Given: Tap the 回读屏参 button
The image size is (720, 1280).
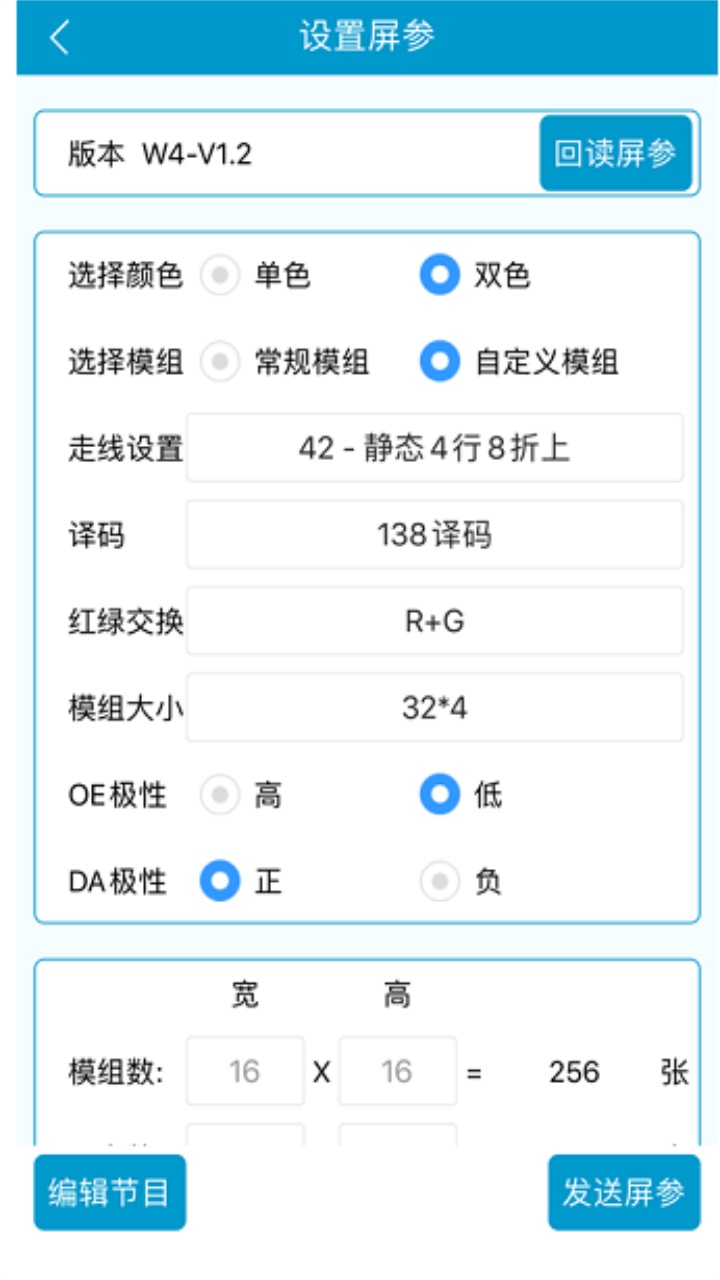Looking at the screenshot, I should (615, 153).
